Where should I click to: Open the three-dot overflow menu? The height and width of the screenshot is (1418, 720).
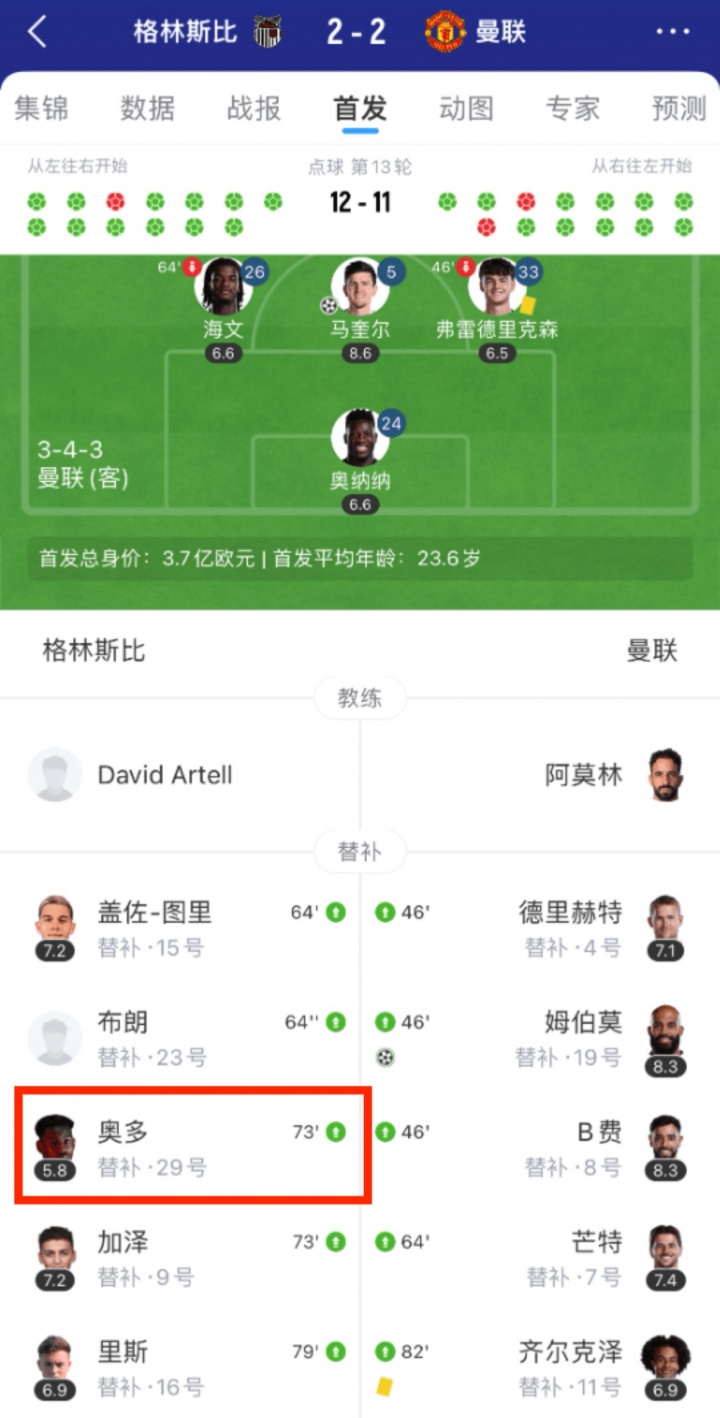coord(672,32)
